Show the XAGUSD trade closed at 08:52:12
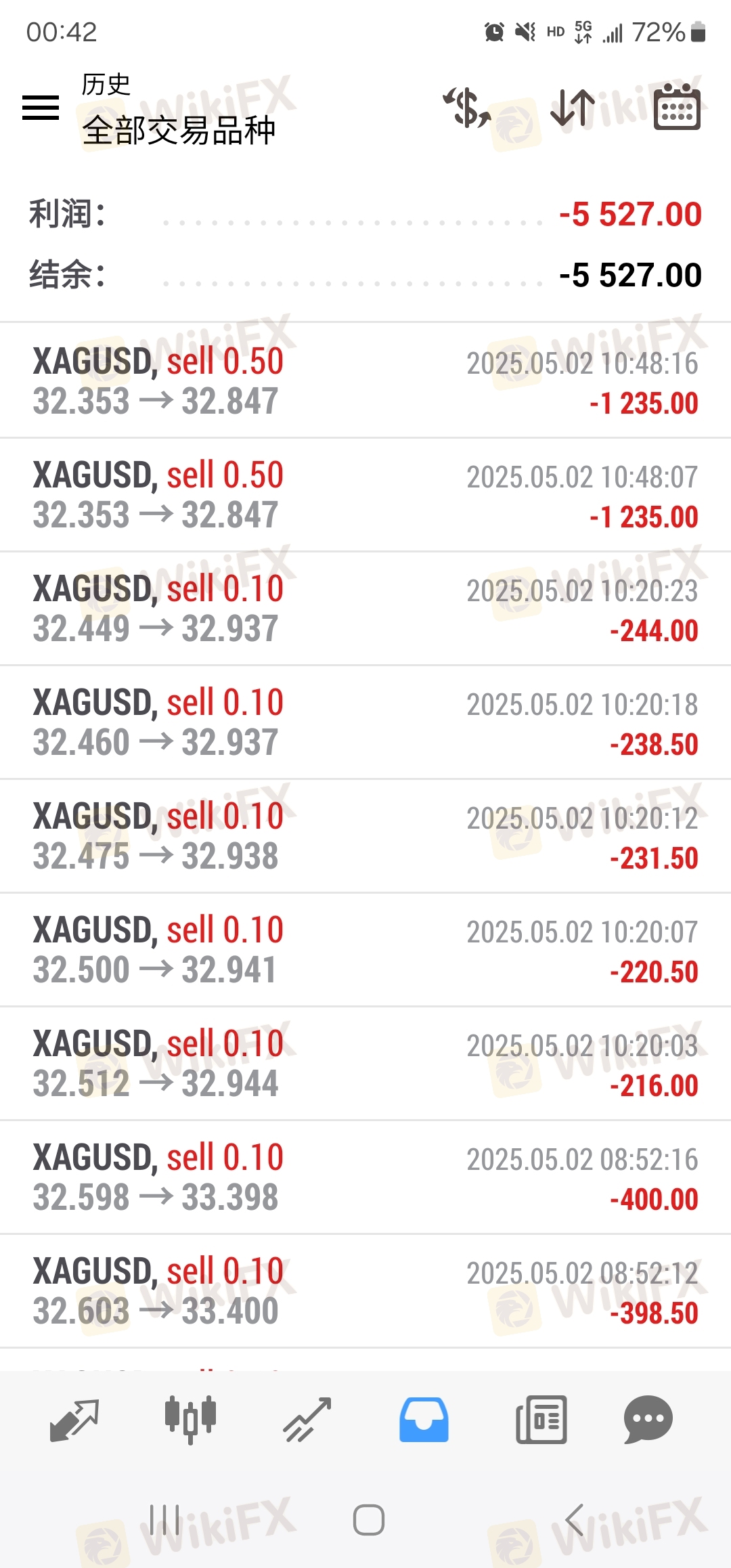This screenshot has width=731, height=1568. [x=365, y=1291]
